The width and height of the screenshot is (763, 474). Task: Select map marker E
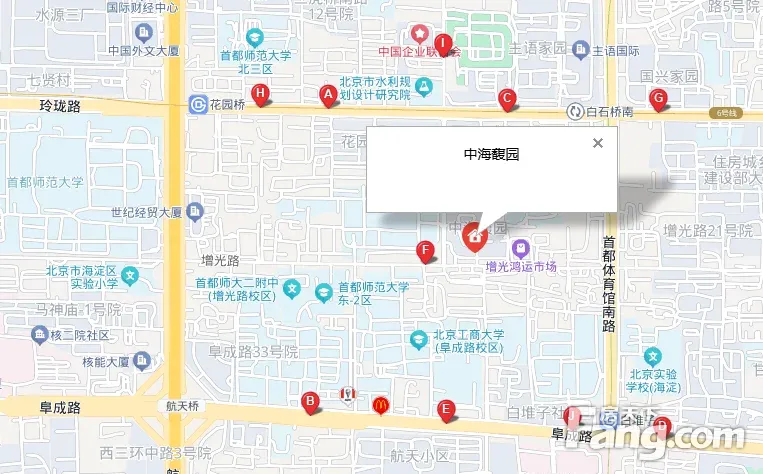click(x=446, y=408)
